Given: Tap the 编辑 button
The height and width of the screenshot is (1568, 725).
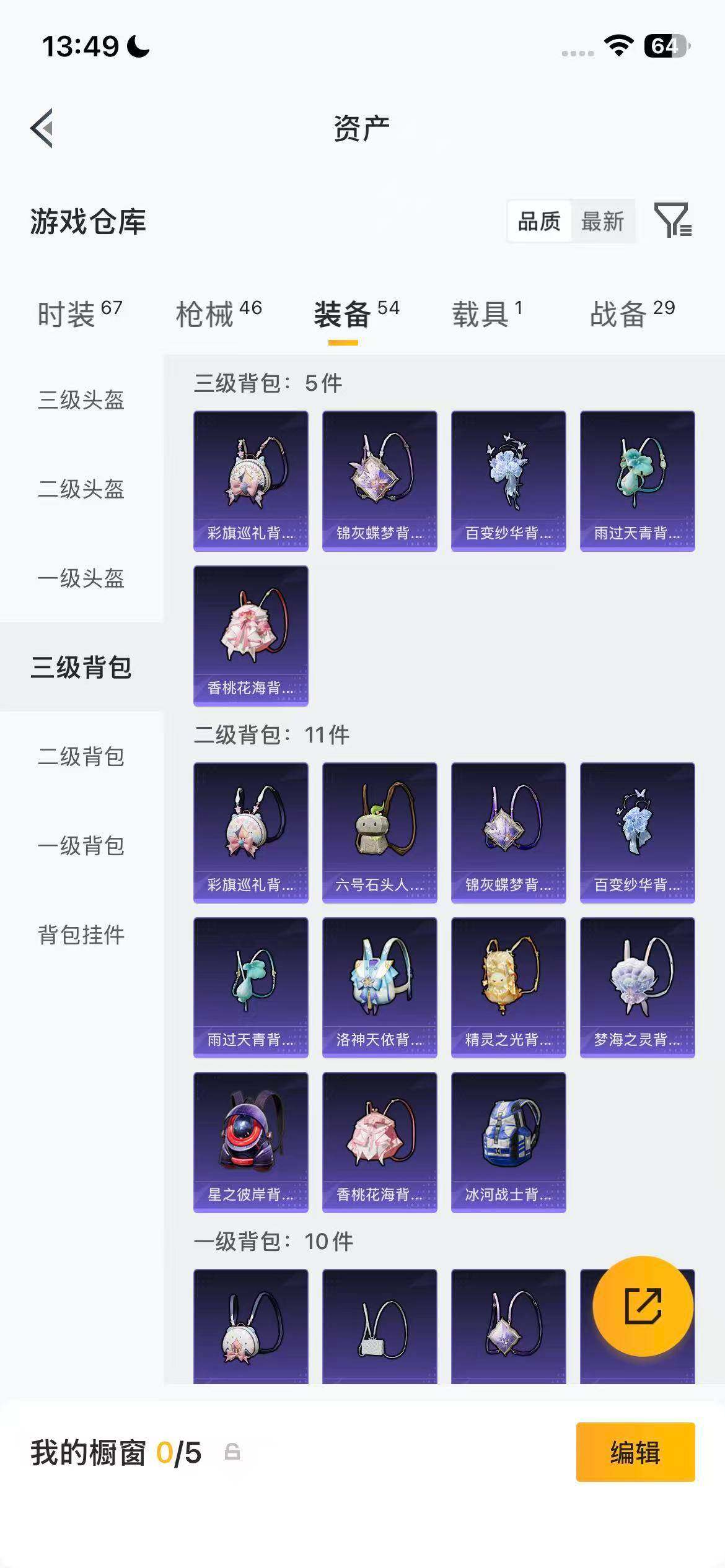Looking at the screenshot, I should tap(635, 1452).
